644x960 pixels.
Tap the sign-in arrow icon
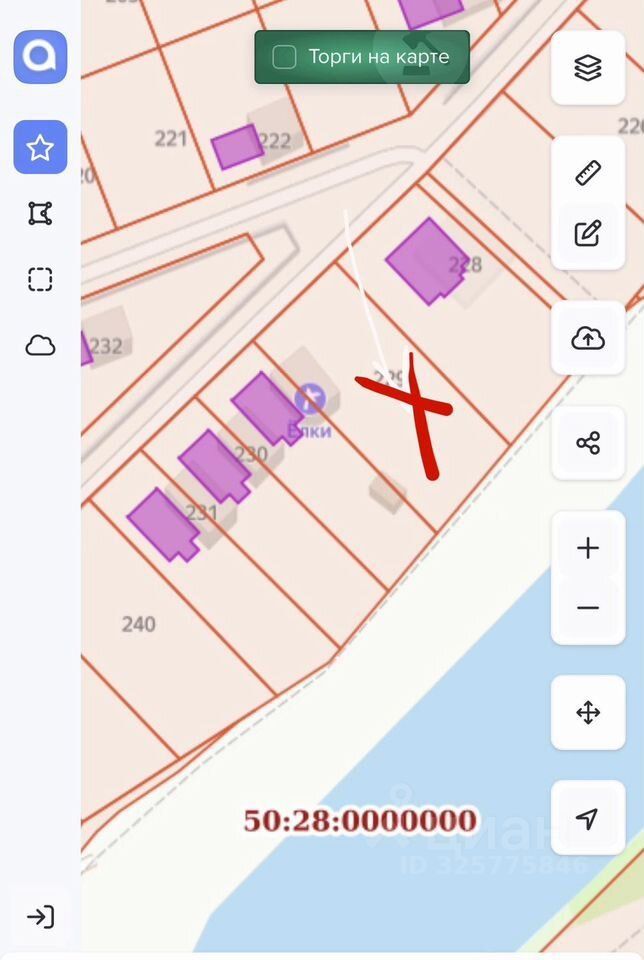[x=40, y=917]
